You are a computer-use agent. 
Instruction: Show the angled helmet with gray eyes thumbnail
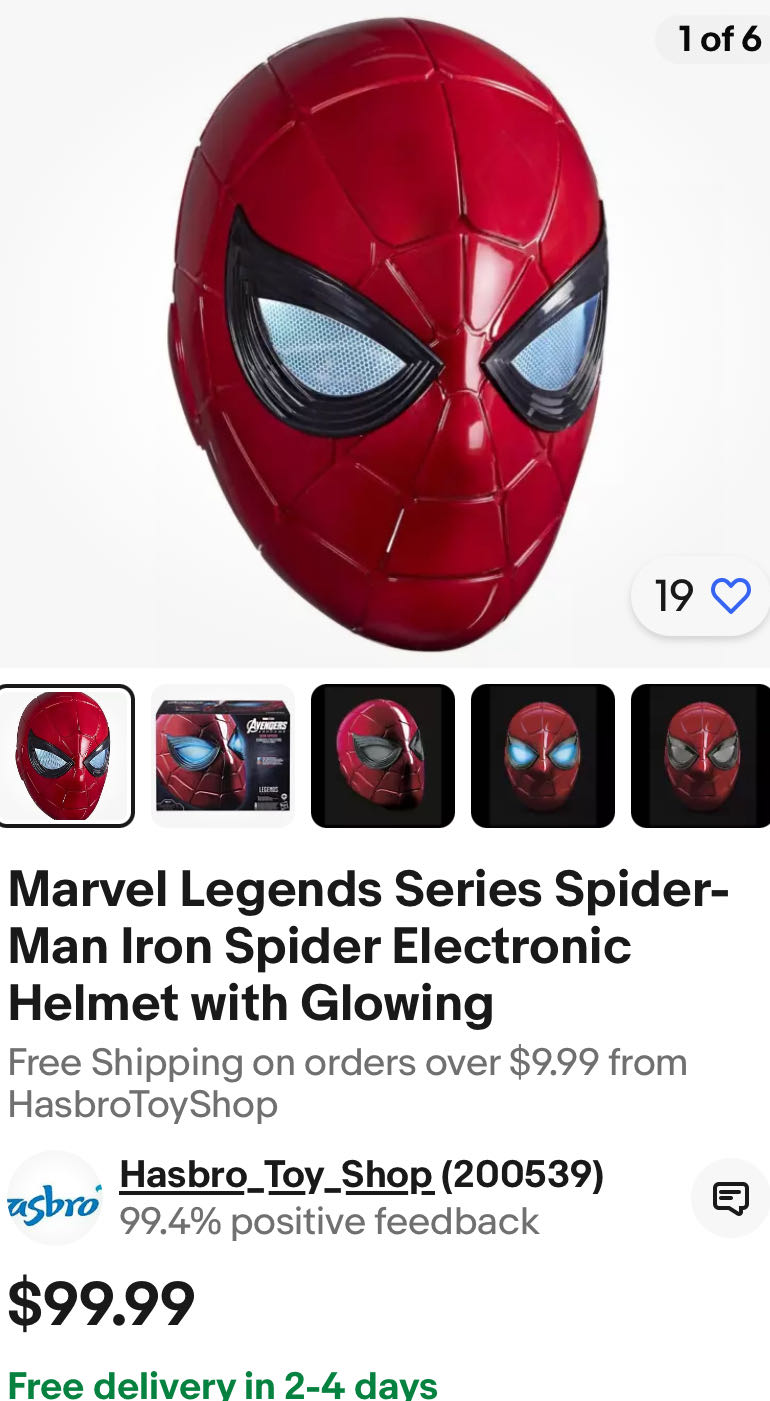coord(383,756)
